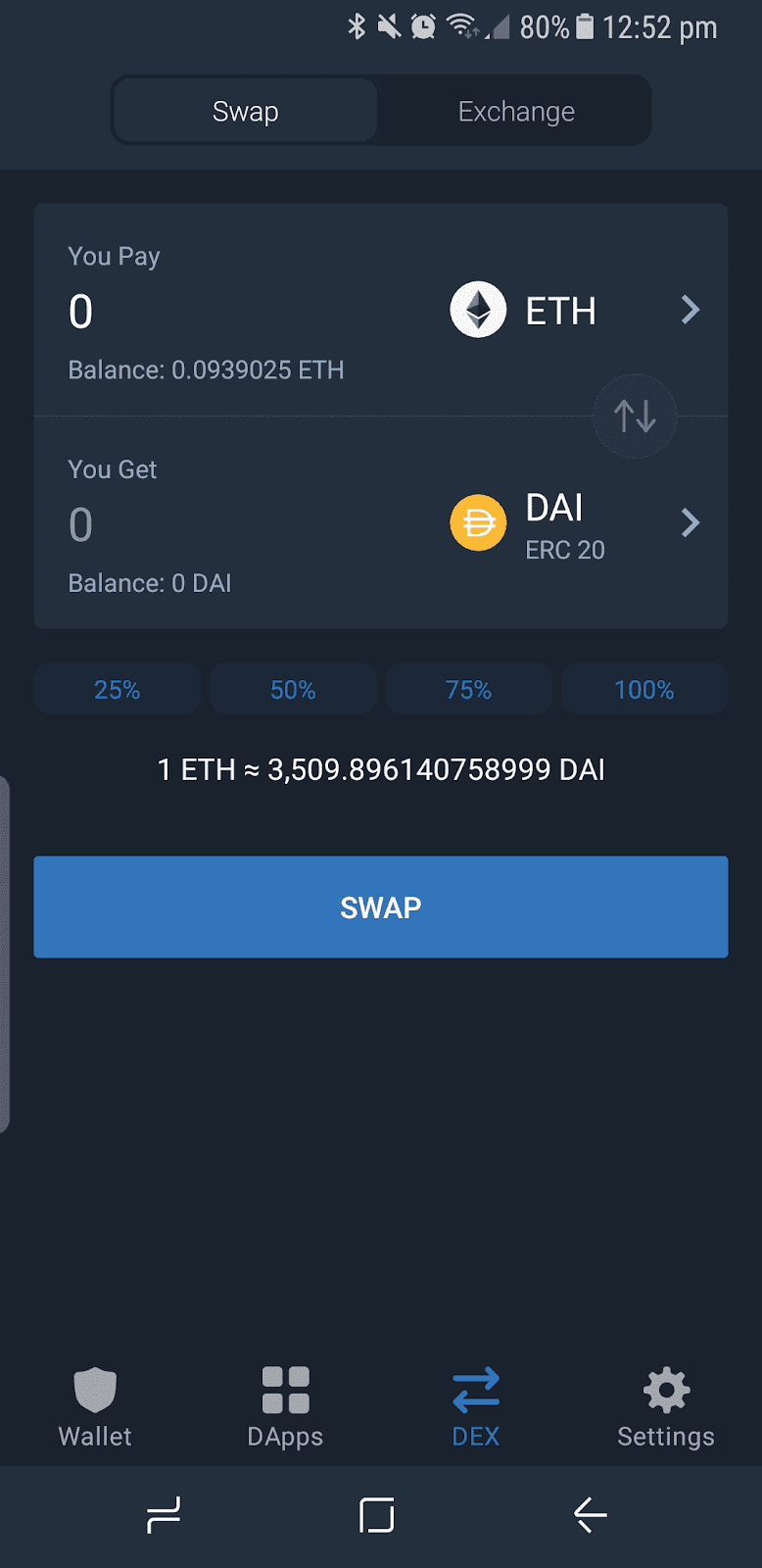Image resolution: width=762 pixels, height=1568 pixels.
Task: Open the DEX tab
Action: 476,1407
